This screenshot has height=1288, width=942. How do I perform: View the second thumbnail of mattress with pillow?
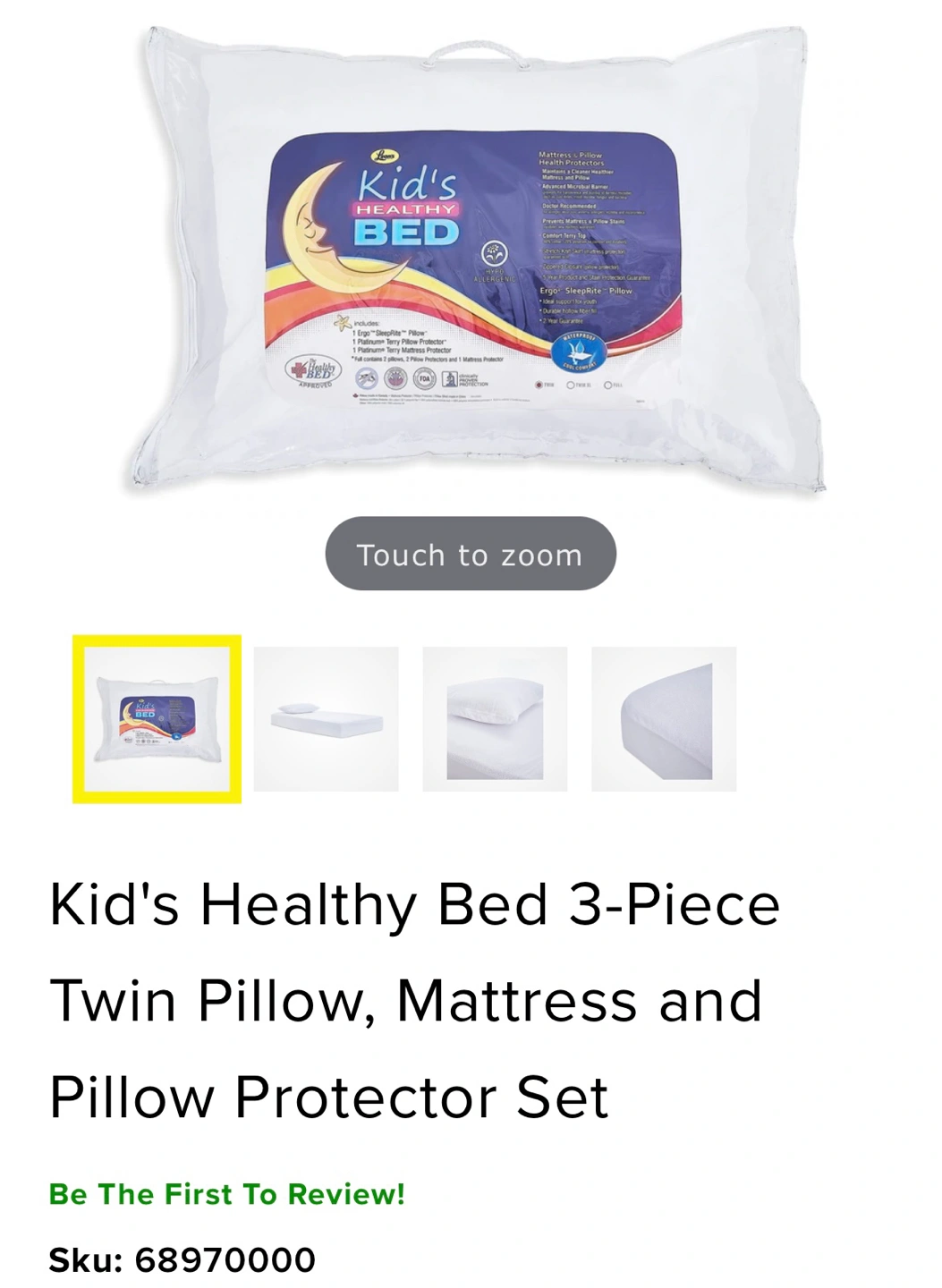(x=326, y=719)
